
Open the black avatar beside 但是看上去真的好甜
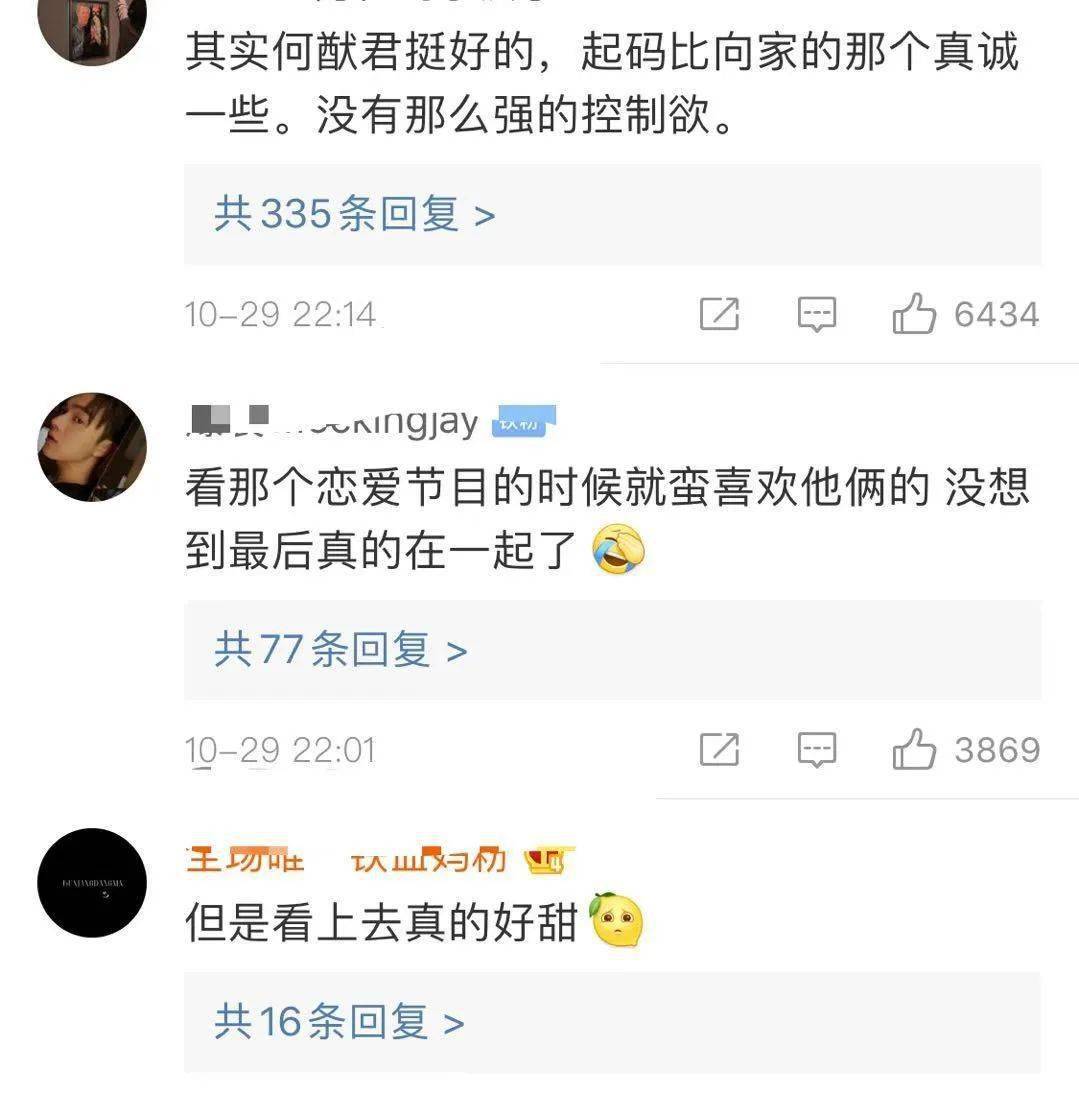point(92,883)
